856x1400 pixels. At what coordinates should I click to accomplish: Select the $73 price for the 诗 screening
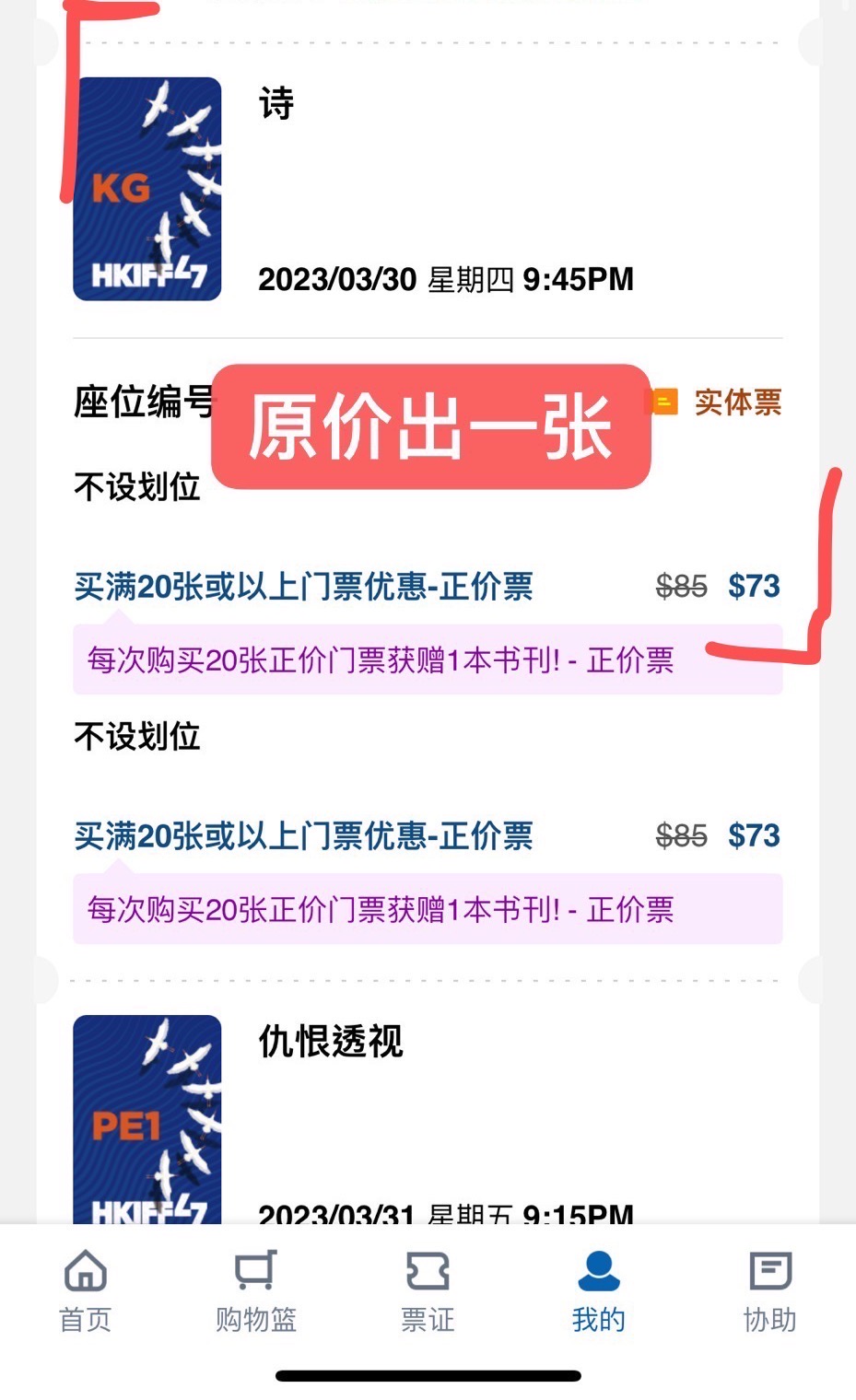point(754,587)
